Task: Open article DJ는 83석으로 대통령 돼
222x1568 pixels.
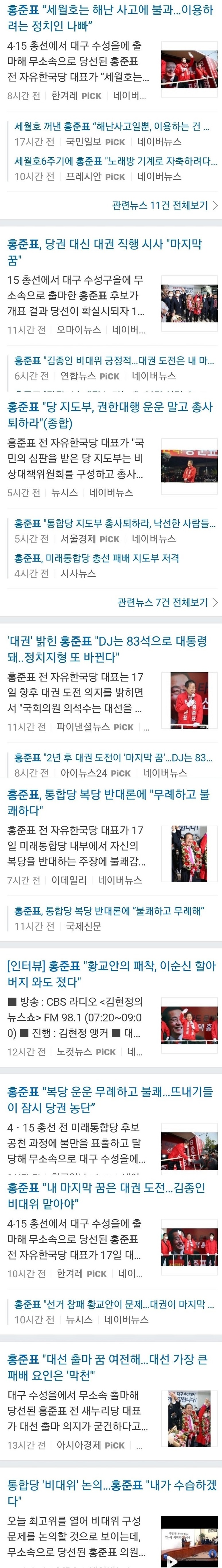Action: coord(106,649)
